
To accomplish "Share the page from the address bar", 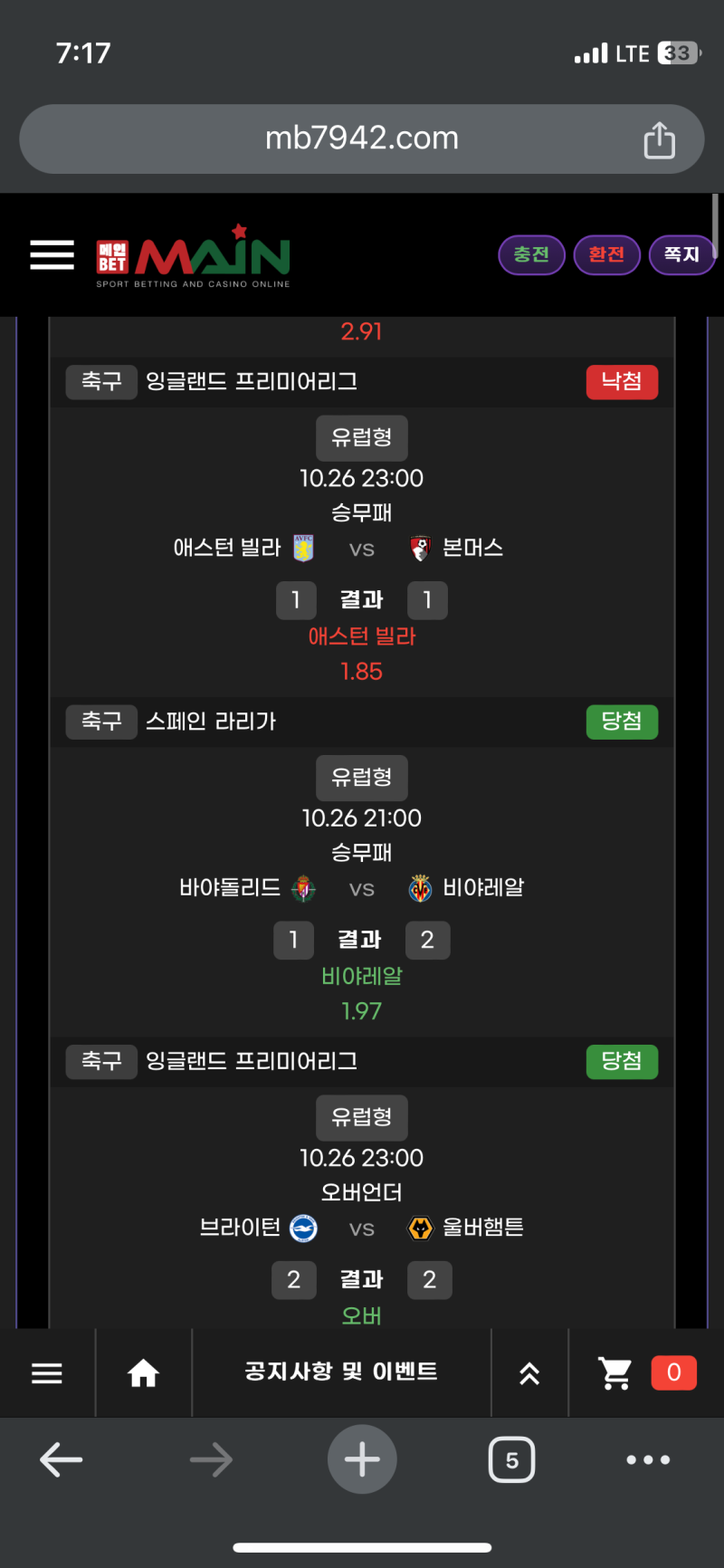I will [x=659, y=140].
